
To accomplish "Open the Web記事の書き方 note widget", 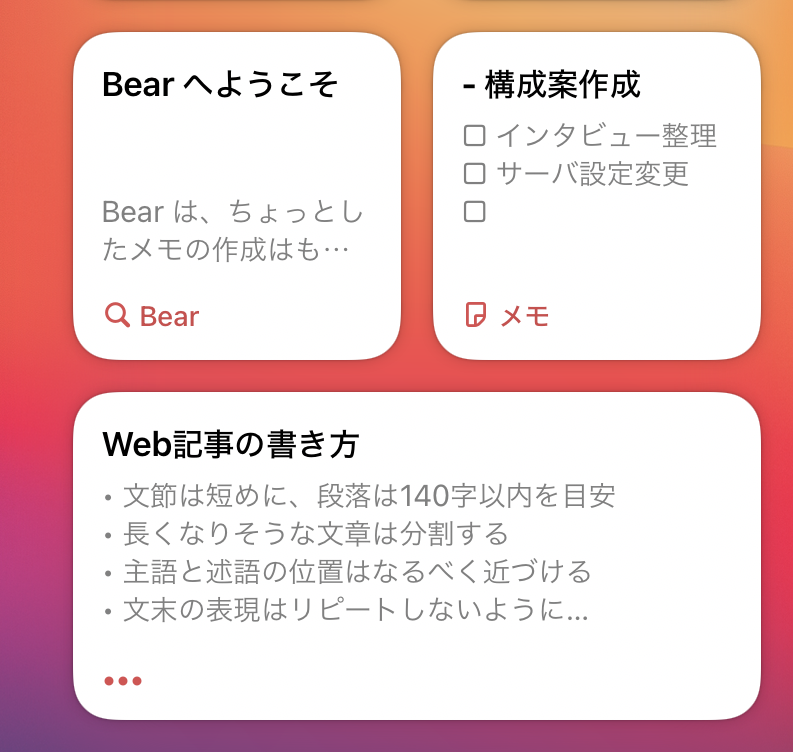I will pos(417,555).
